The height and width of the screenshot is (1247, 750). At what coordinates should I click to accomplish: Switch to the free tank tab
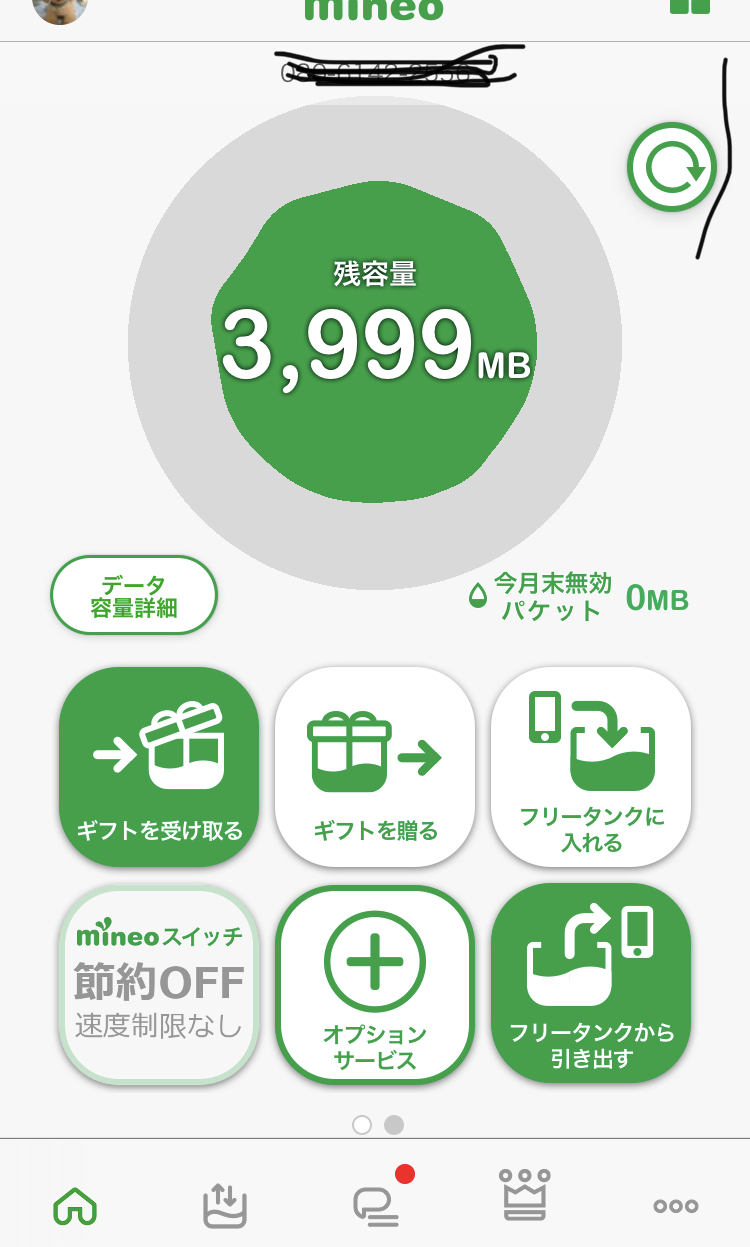(225, 1206)
